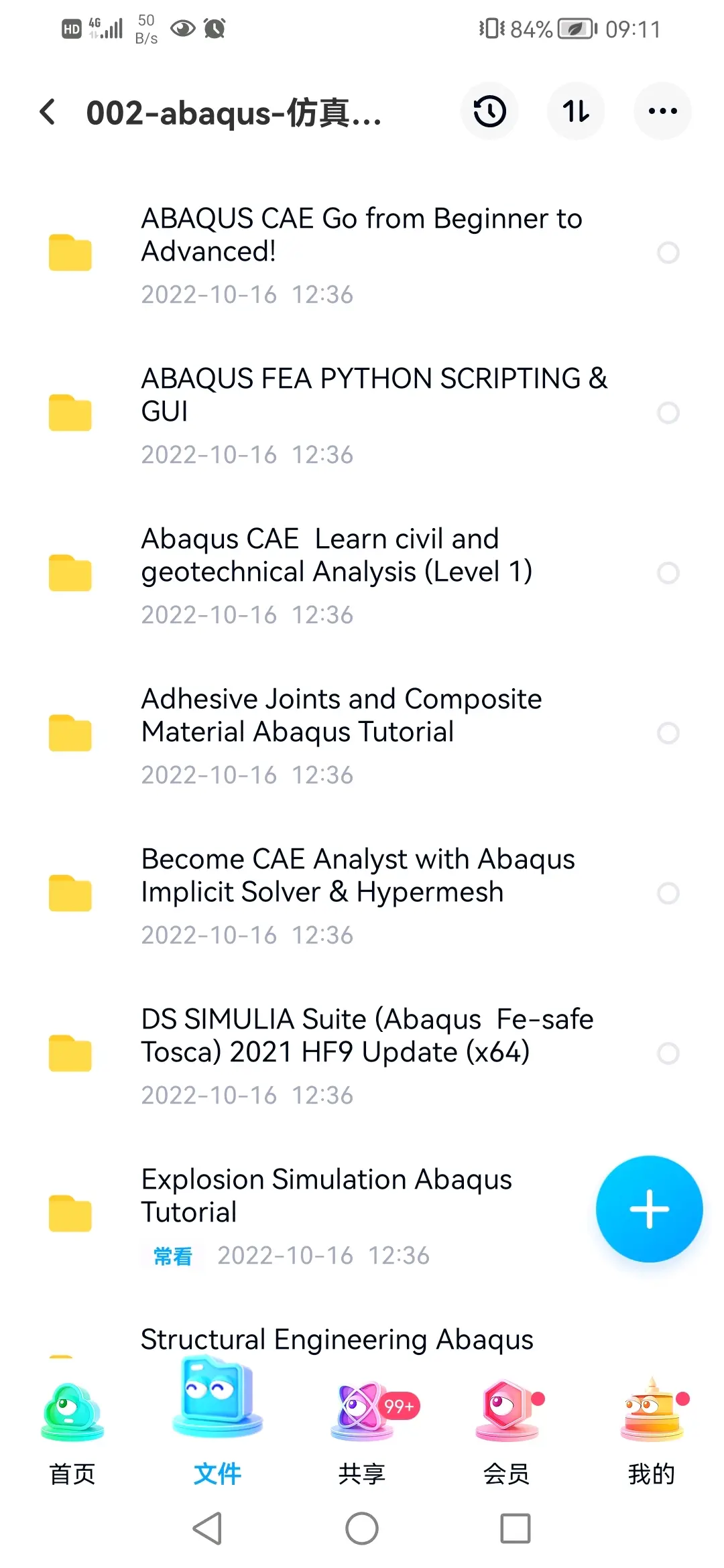Image resolution: width=724 pixels, height=1568 pixels.
Task: Open Become CAE Analyst with Abaqus folder
Action: click(x=362, y=894)
